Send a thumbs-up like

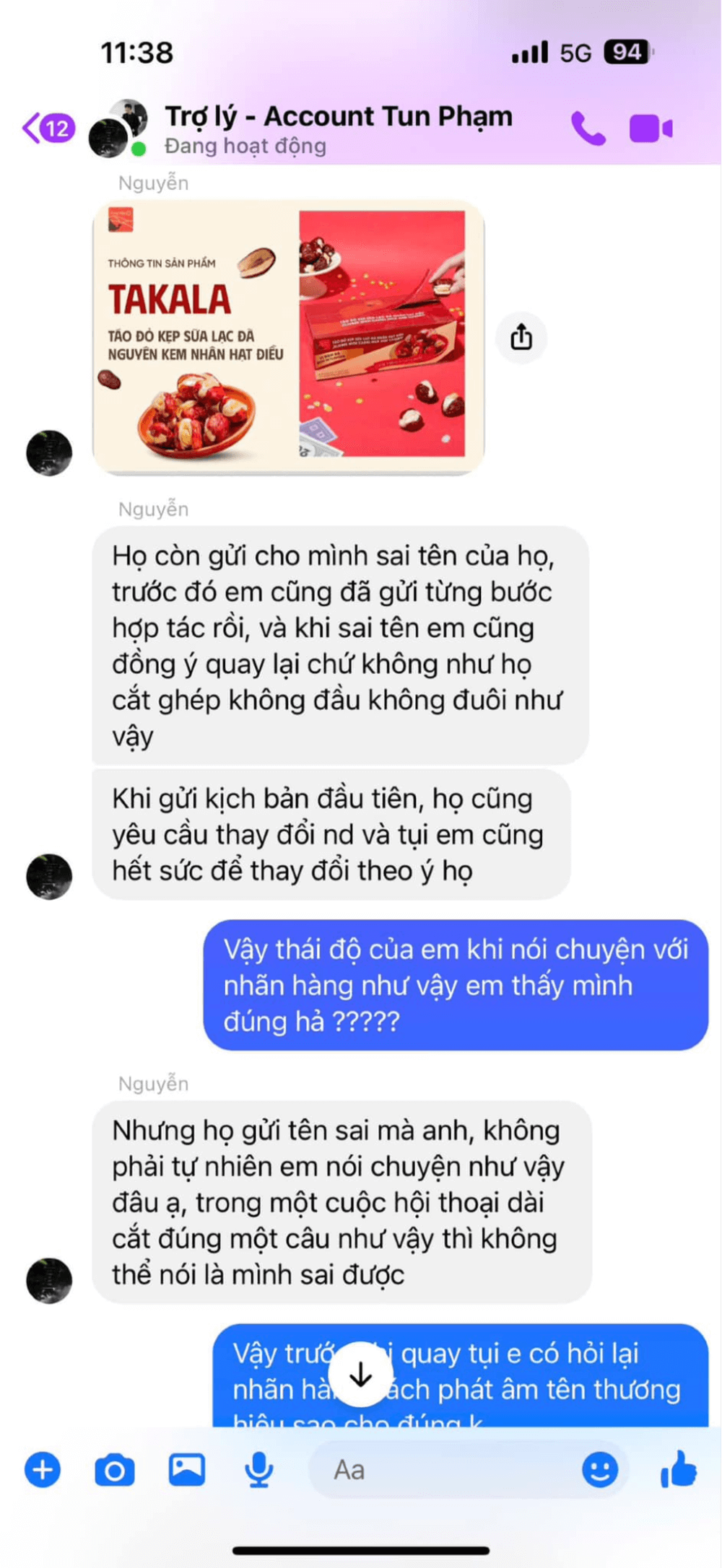[x=678, y=1470]
